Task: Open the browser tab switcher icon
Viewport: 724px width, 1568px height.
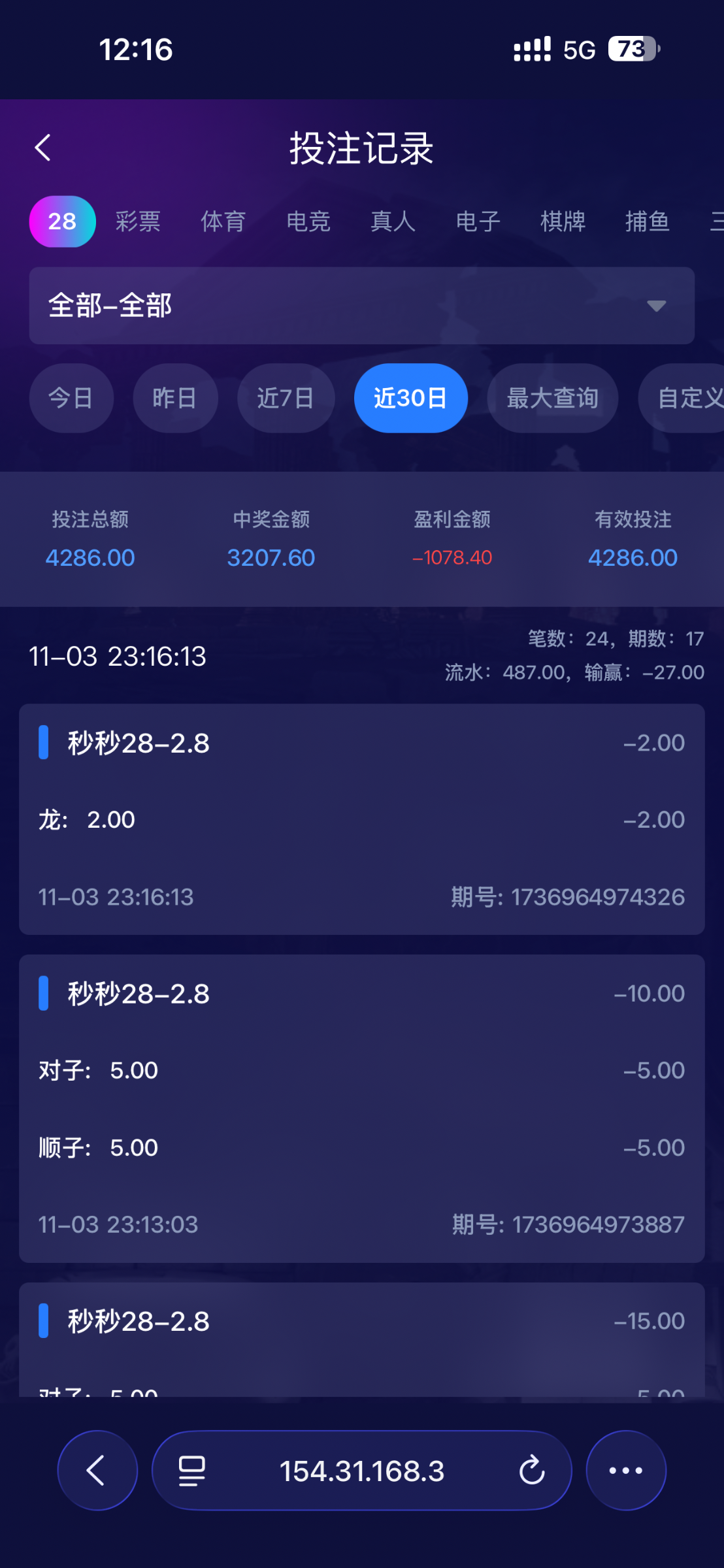Action: (189, 1470)
